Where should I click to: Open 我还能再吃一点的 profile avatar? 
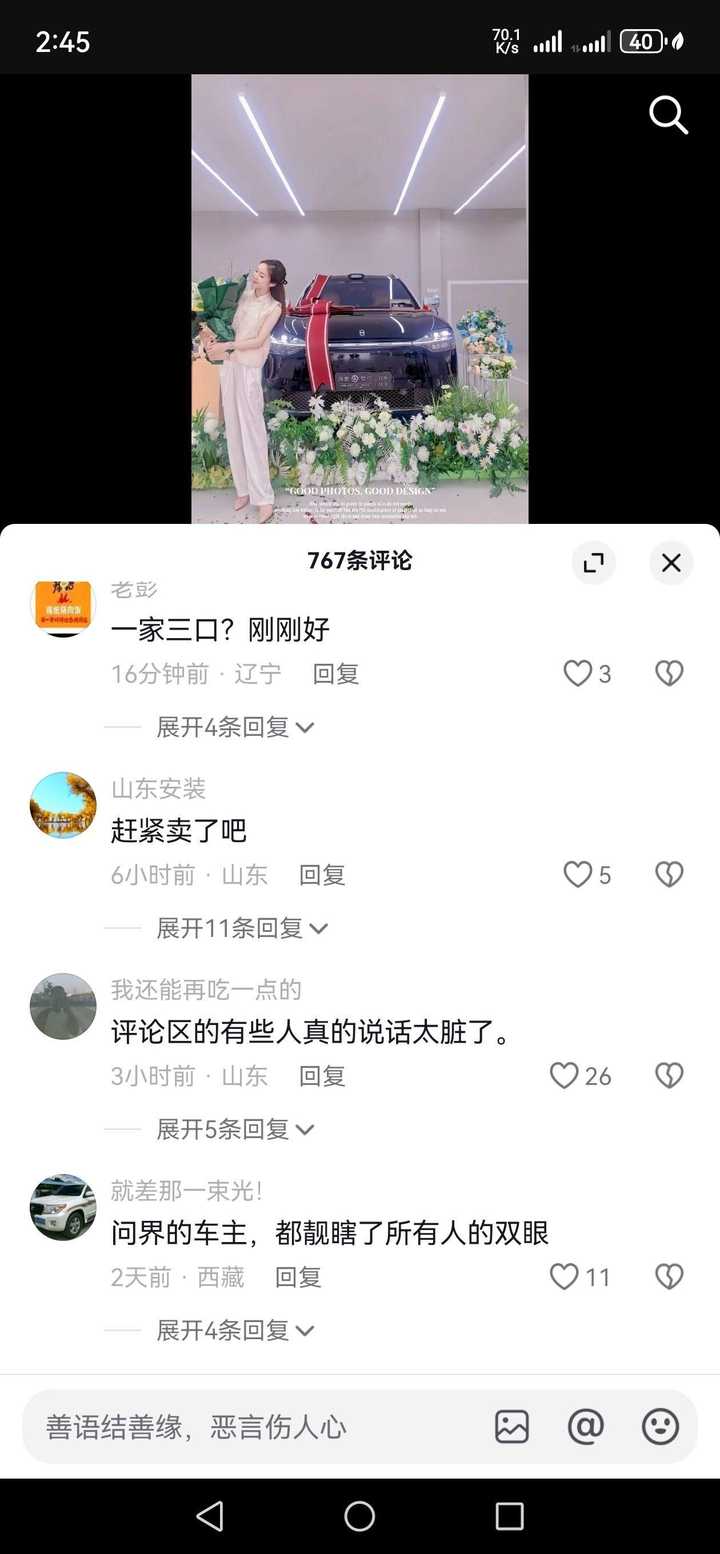click(x=63, y=1006)
